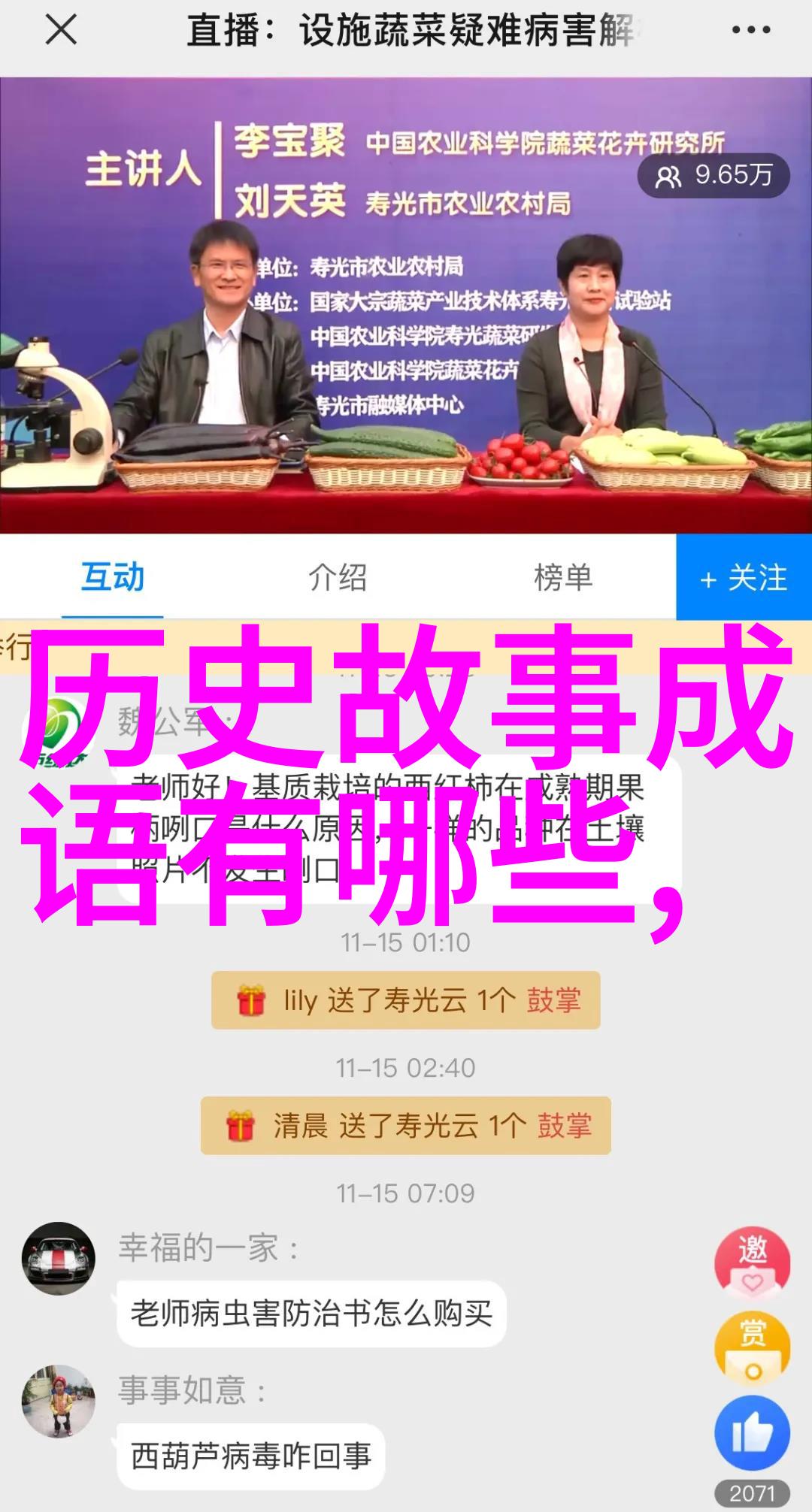Open the three-dot overflow menu

(x=750, y=31)
